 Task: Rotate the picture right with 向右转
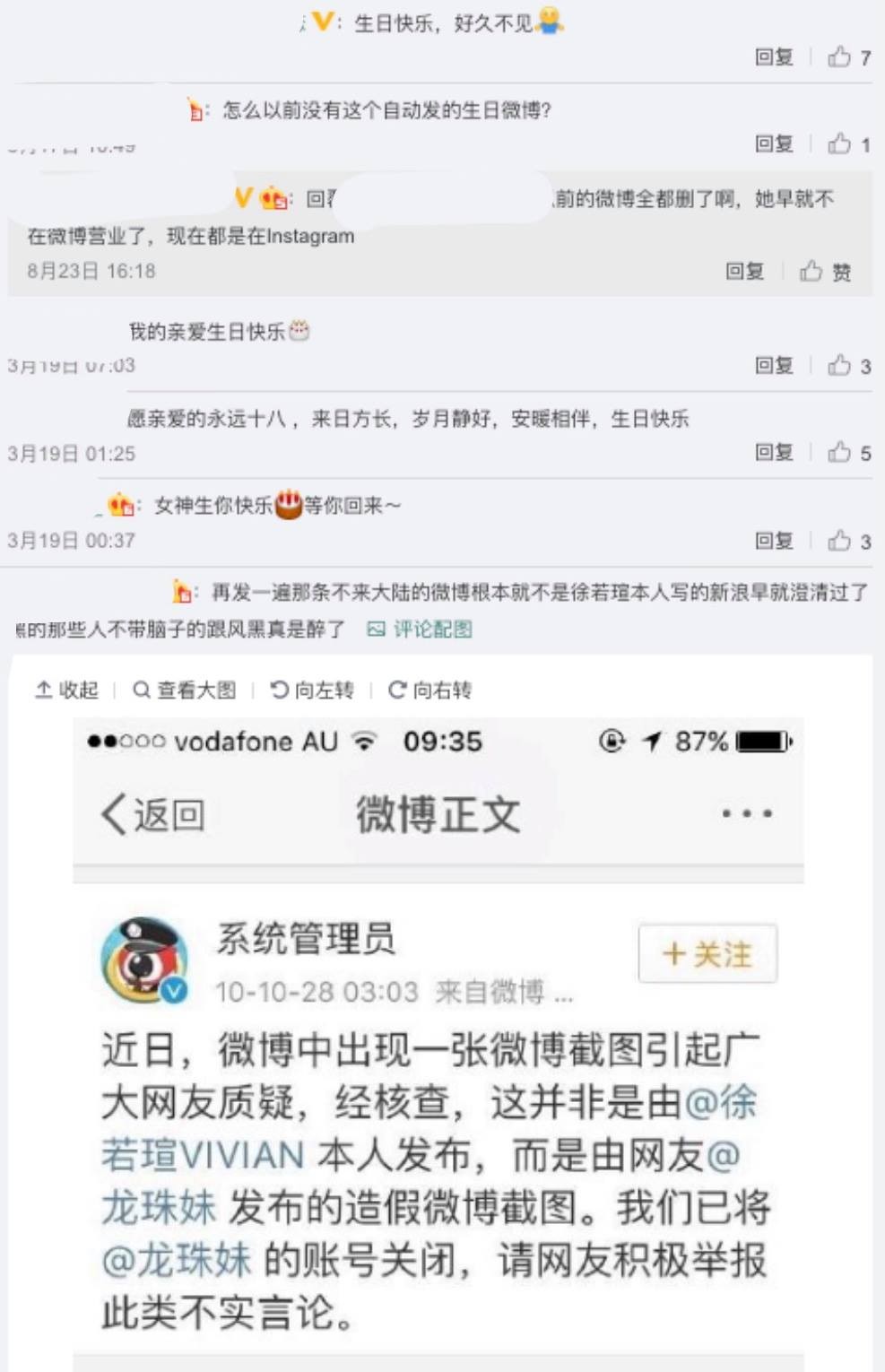pos(429,690)
